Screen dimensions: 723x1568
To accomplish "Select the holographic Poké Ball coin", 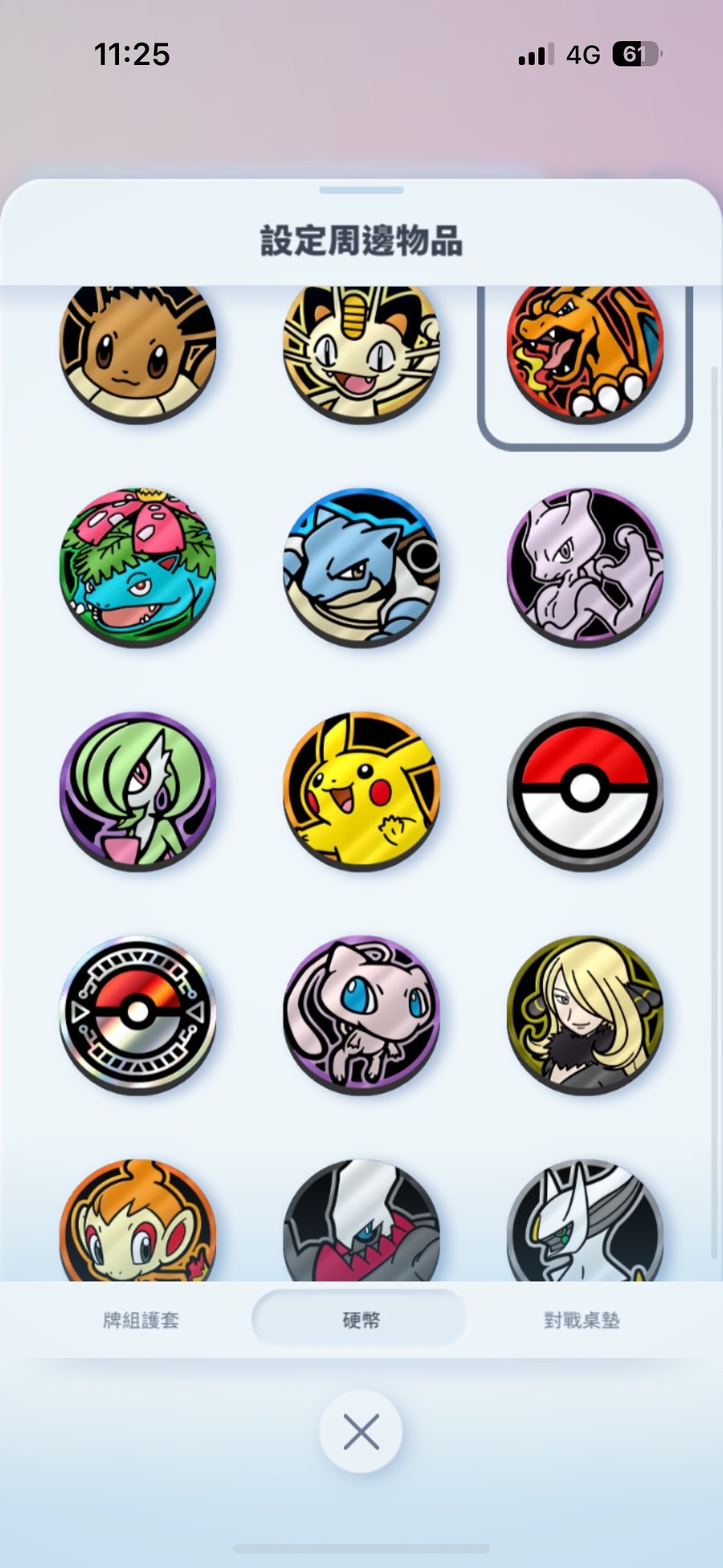I will tap(138, 1013).
